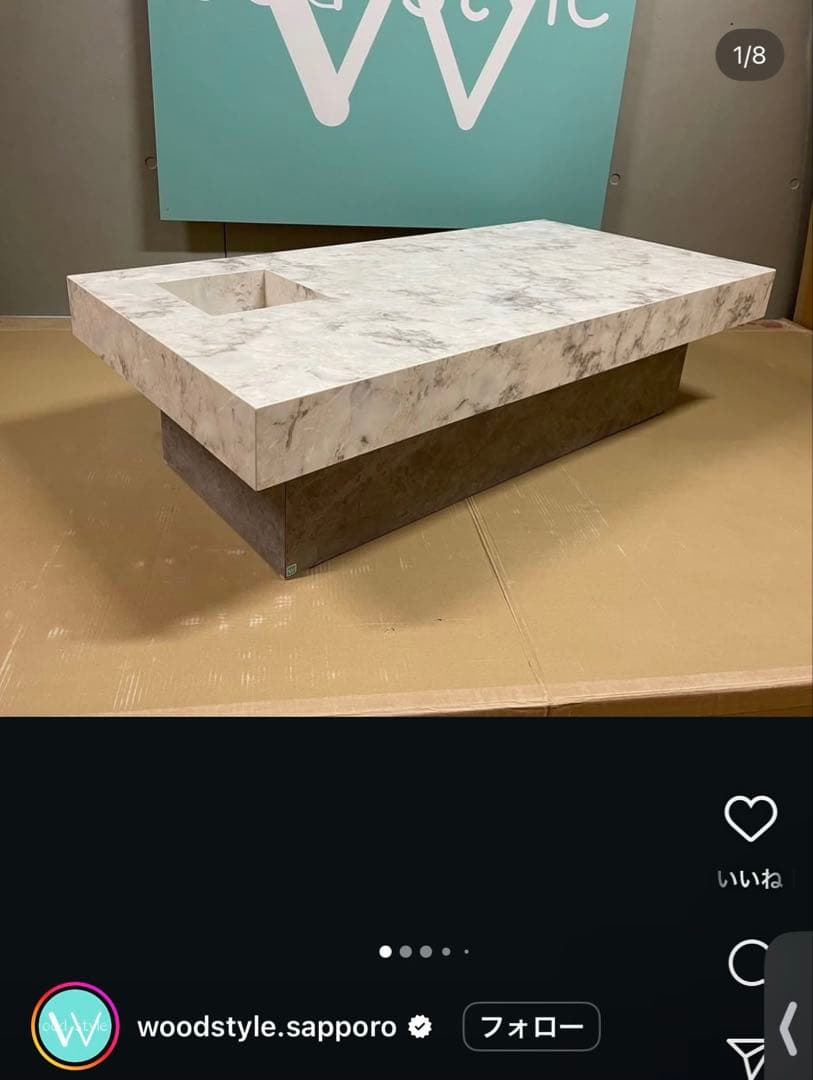This screenshot has width=813, height=1080.
Task: Open the woodstyle.sapporo username link
Action: pos(266,1027)
